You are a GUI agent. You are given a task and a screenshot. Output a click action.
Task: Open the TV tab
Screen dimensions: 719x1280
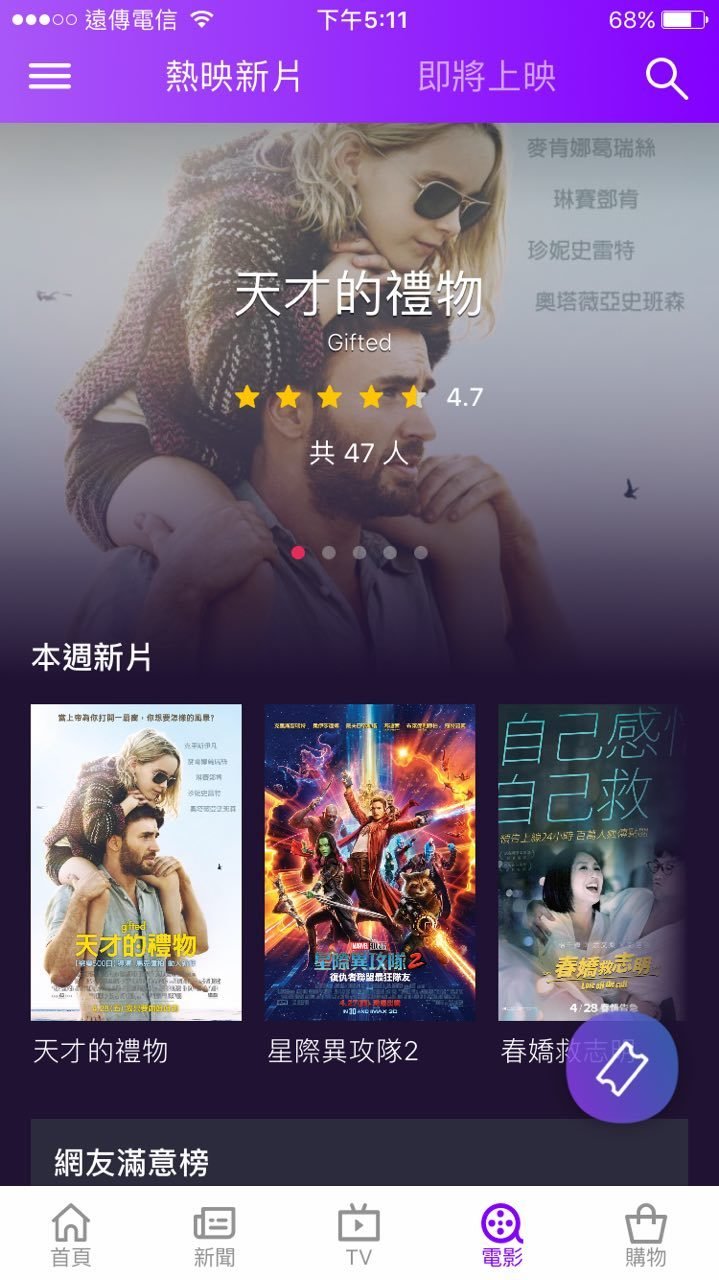[x=358, y=1235]
